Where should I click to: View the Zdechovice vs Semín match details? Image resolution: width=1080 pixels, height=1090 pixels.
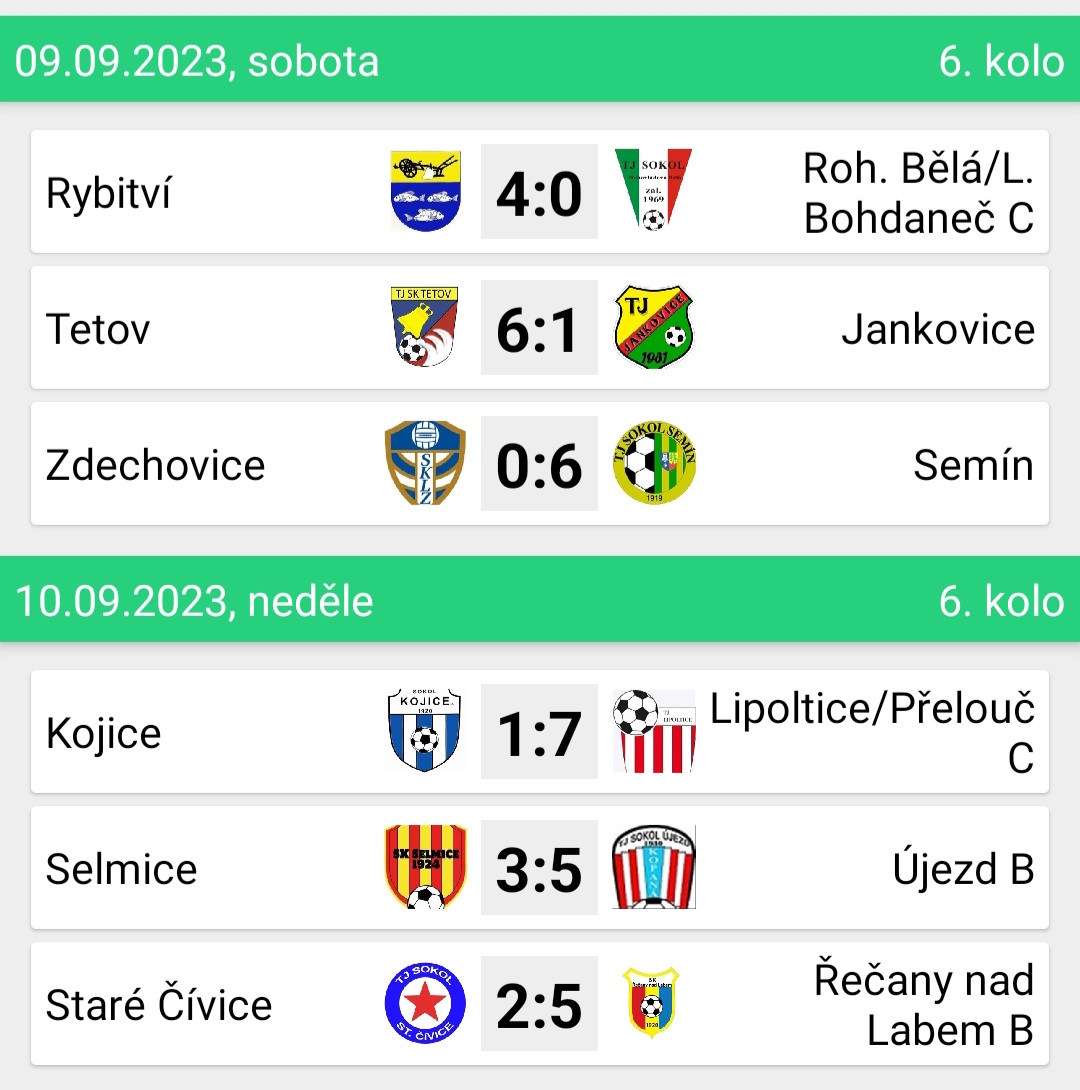coord(539,464)
